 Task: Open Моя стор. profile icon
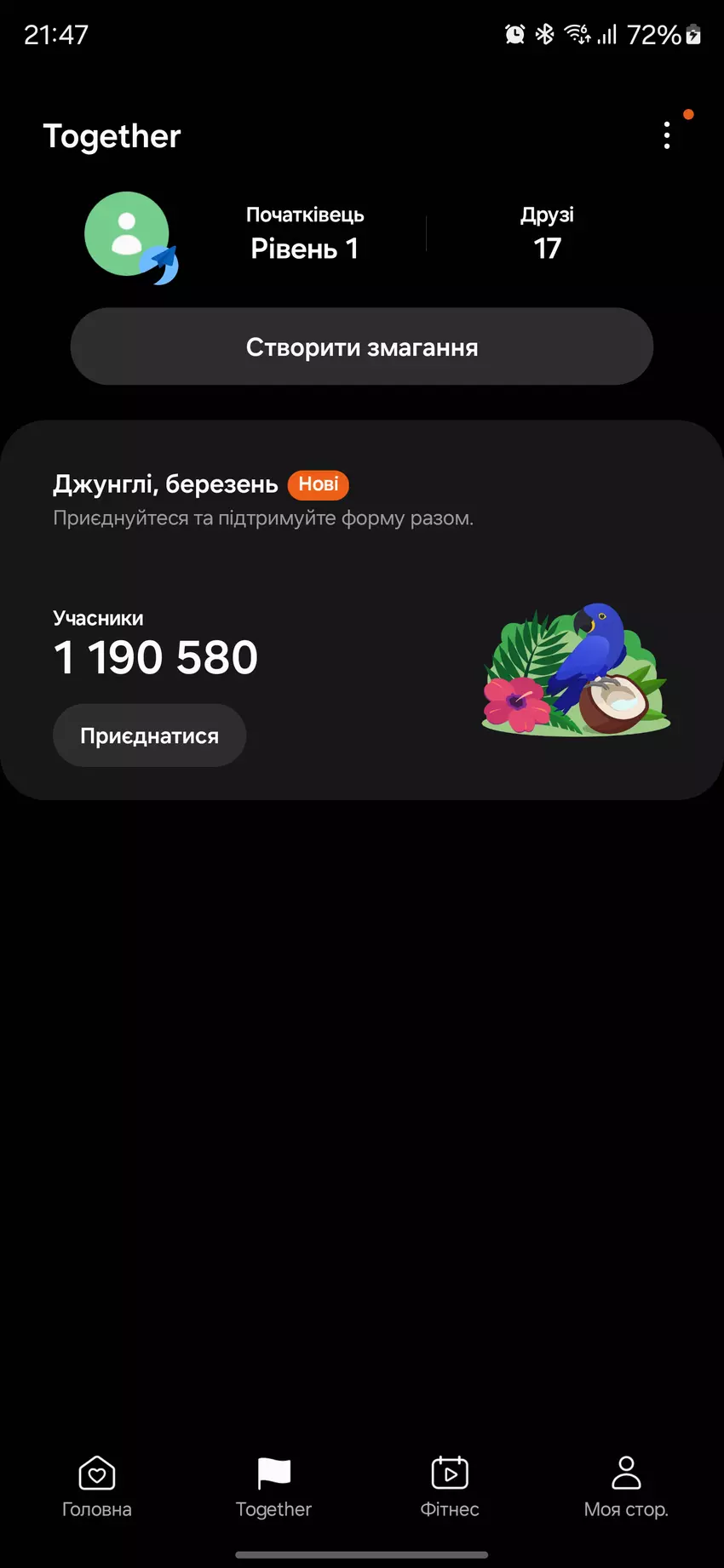(x=626, y=1472)
